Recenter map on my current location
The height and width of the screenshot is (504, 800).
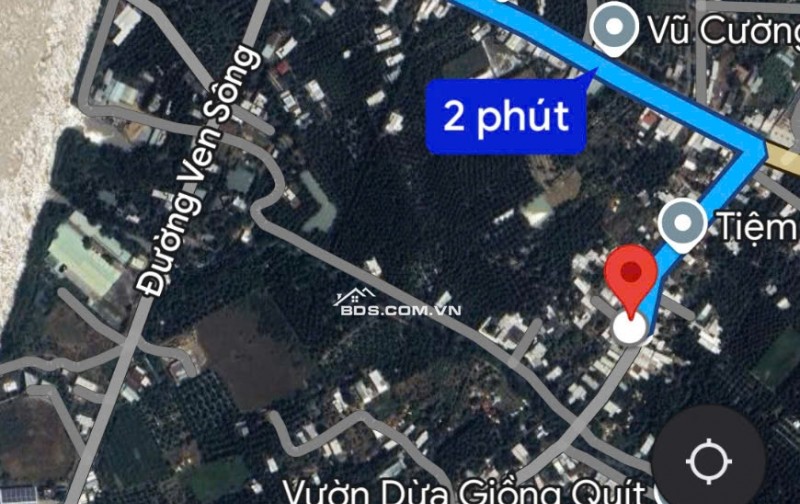click(709, 461)
